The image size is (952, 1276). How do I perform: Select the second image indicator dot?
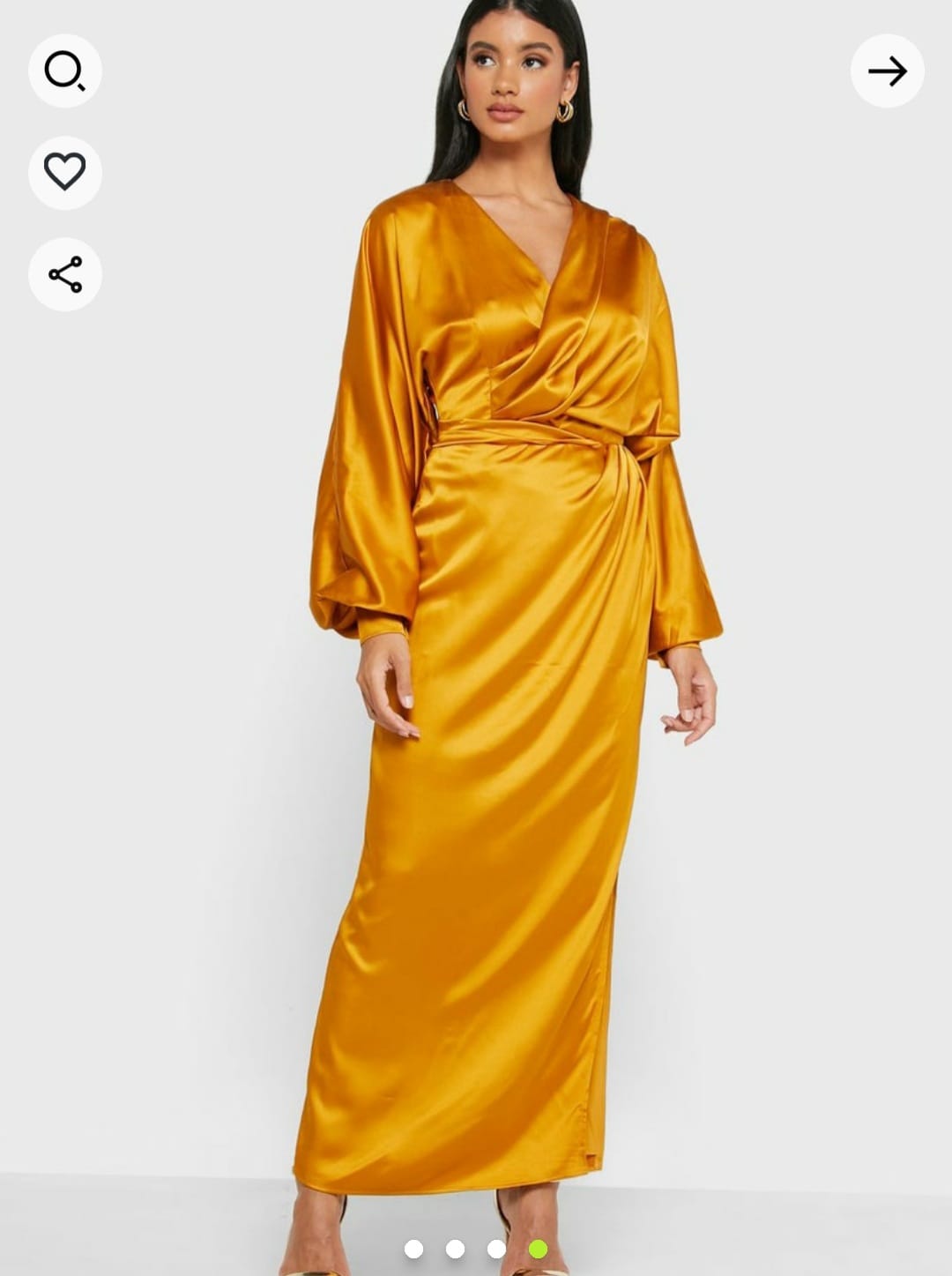[455, 1249]
